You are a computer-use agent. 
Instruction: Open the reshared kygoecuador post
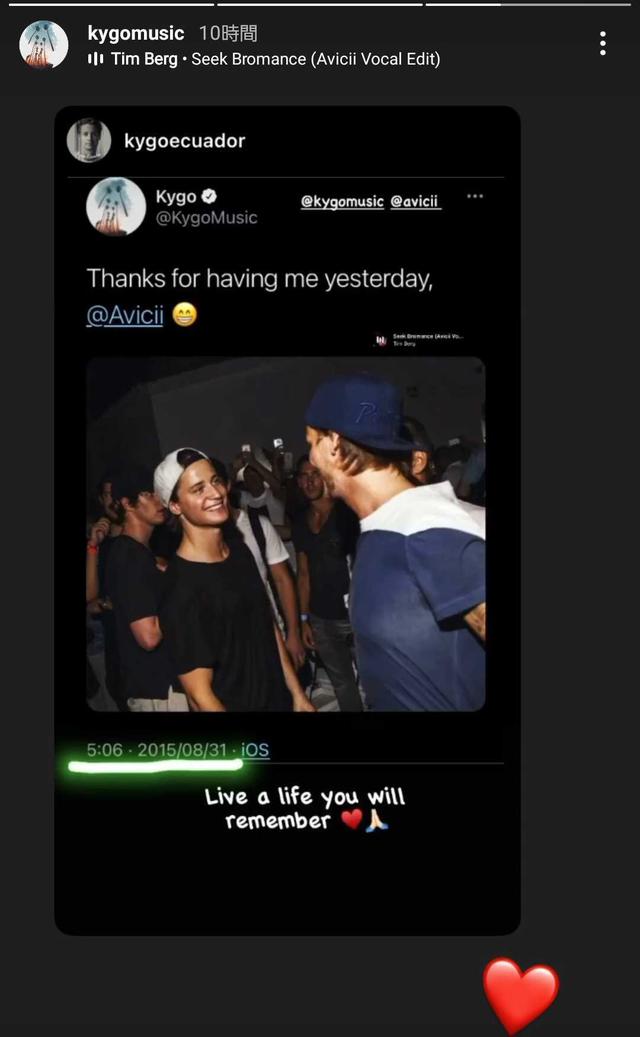tap(287, 520)
